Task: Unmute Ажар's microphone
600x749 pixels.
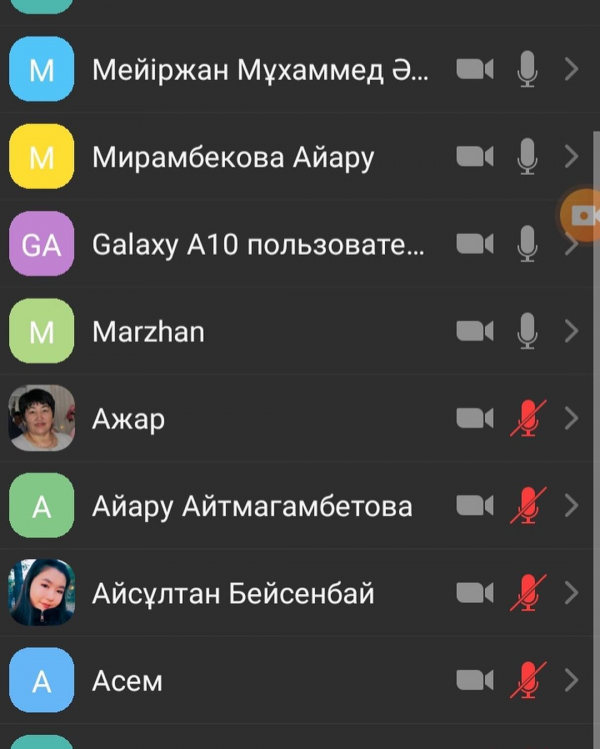Action: [527, 419]
